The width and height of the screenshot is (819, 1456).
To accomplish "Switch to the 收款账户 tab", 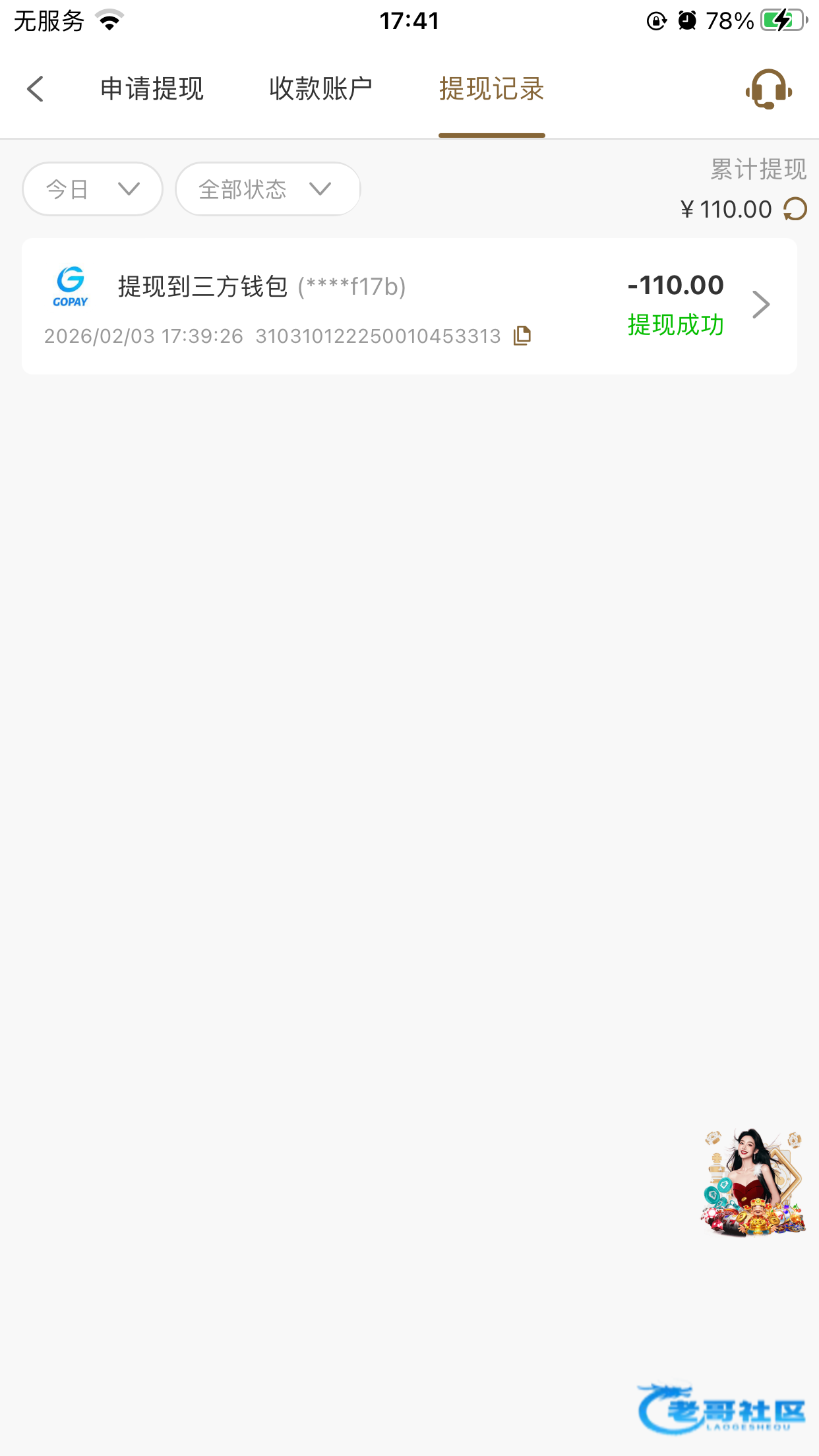I will point(320,89).
